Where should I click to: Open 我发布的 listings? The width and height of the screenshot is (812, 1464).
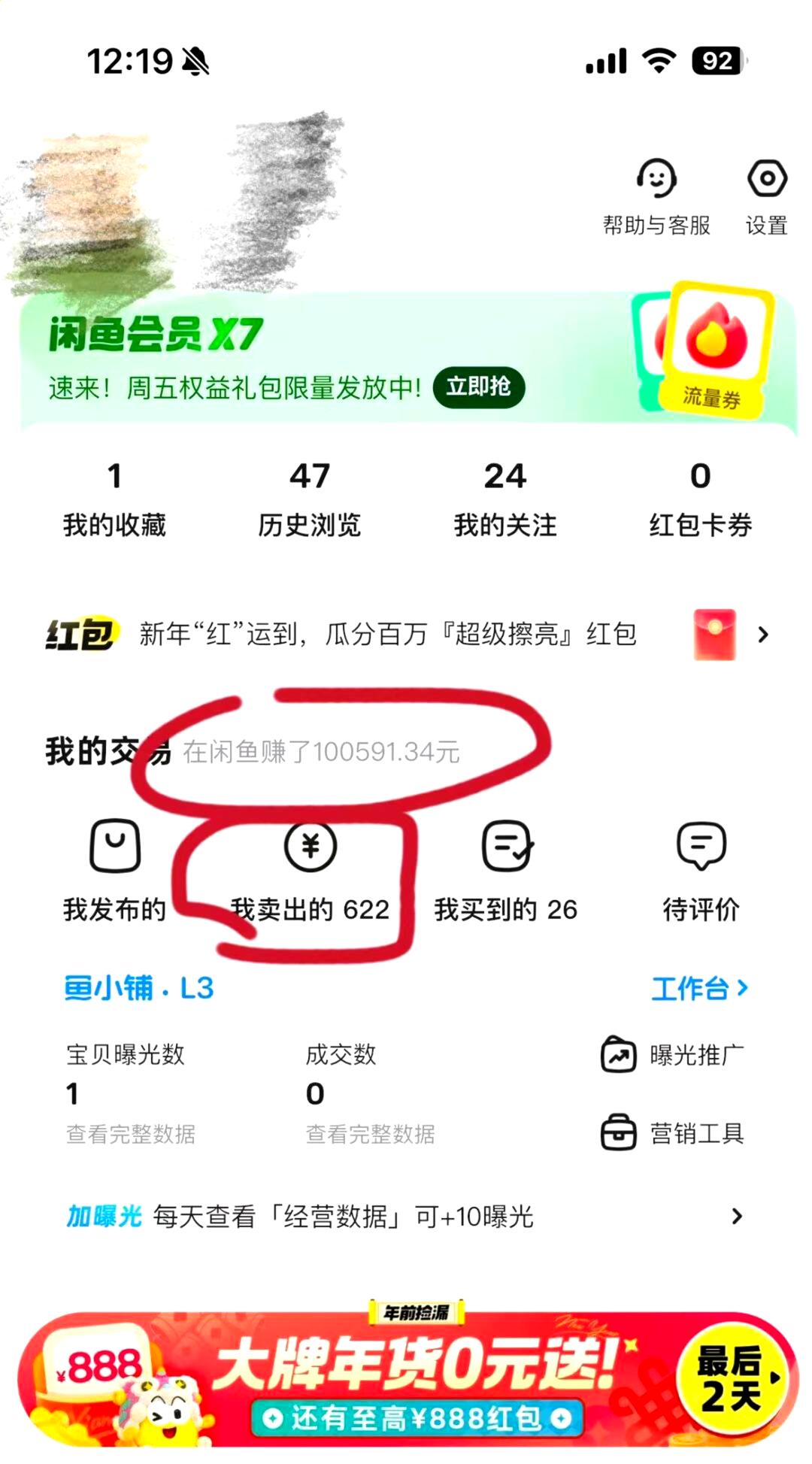114,870
